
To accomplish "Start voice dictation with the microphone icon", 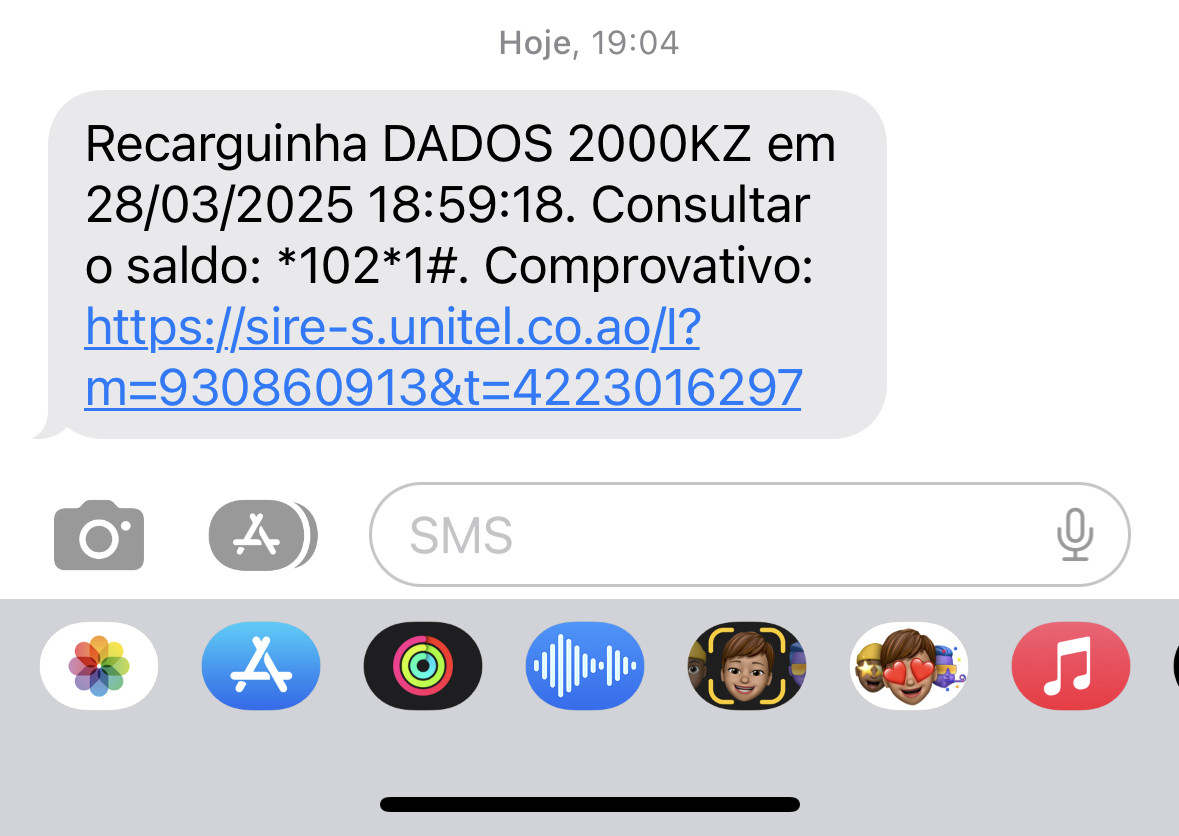I will coord(1075,536).
